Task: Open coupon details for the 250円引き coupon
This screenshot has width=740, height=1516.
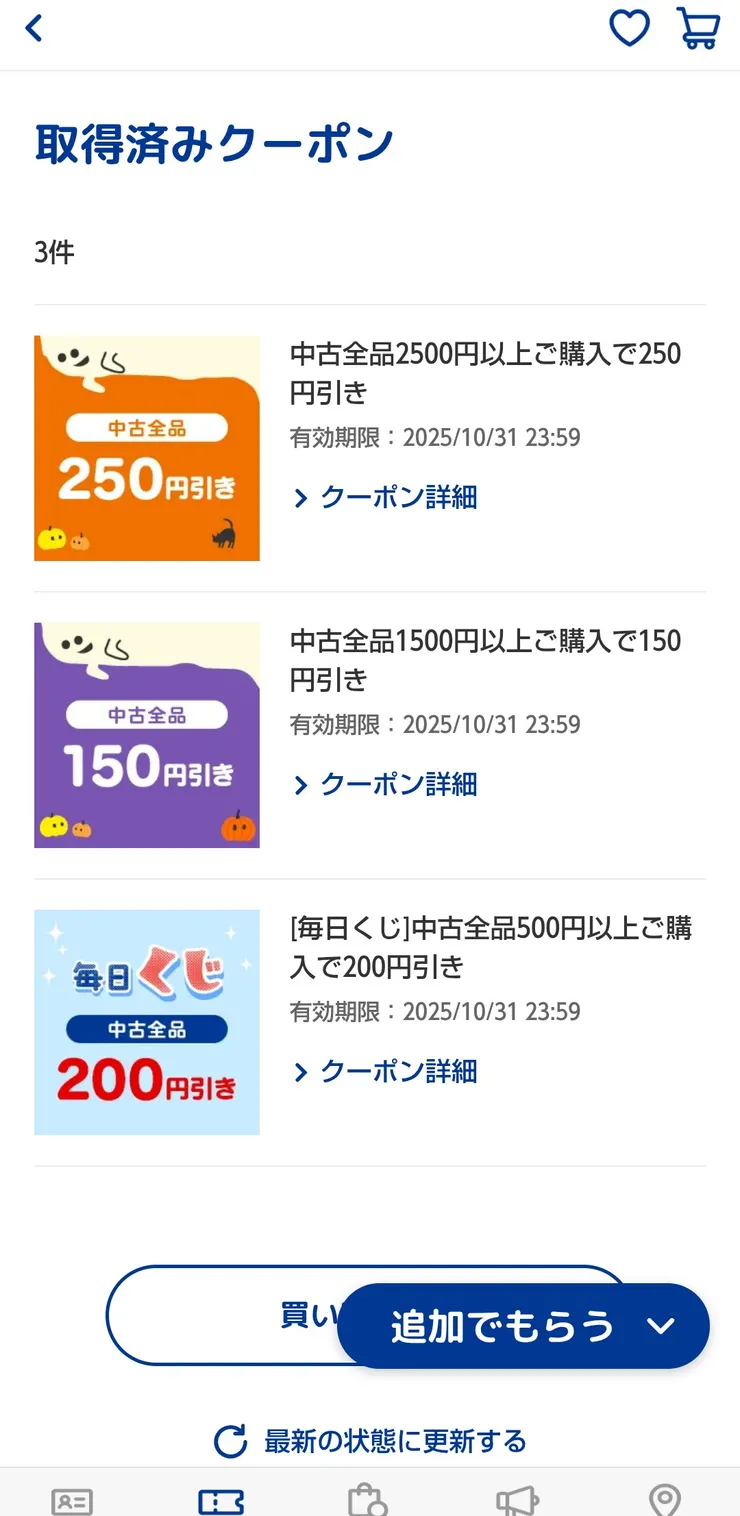Action: [x=399, y=497]
